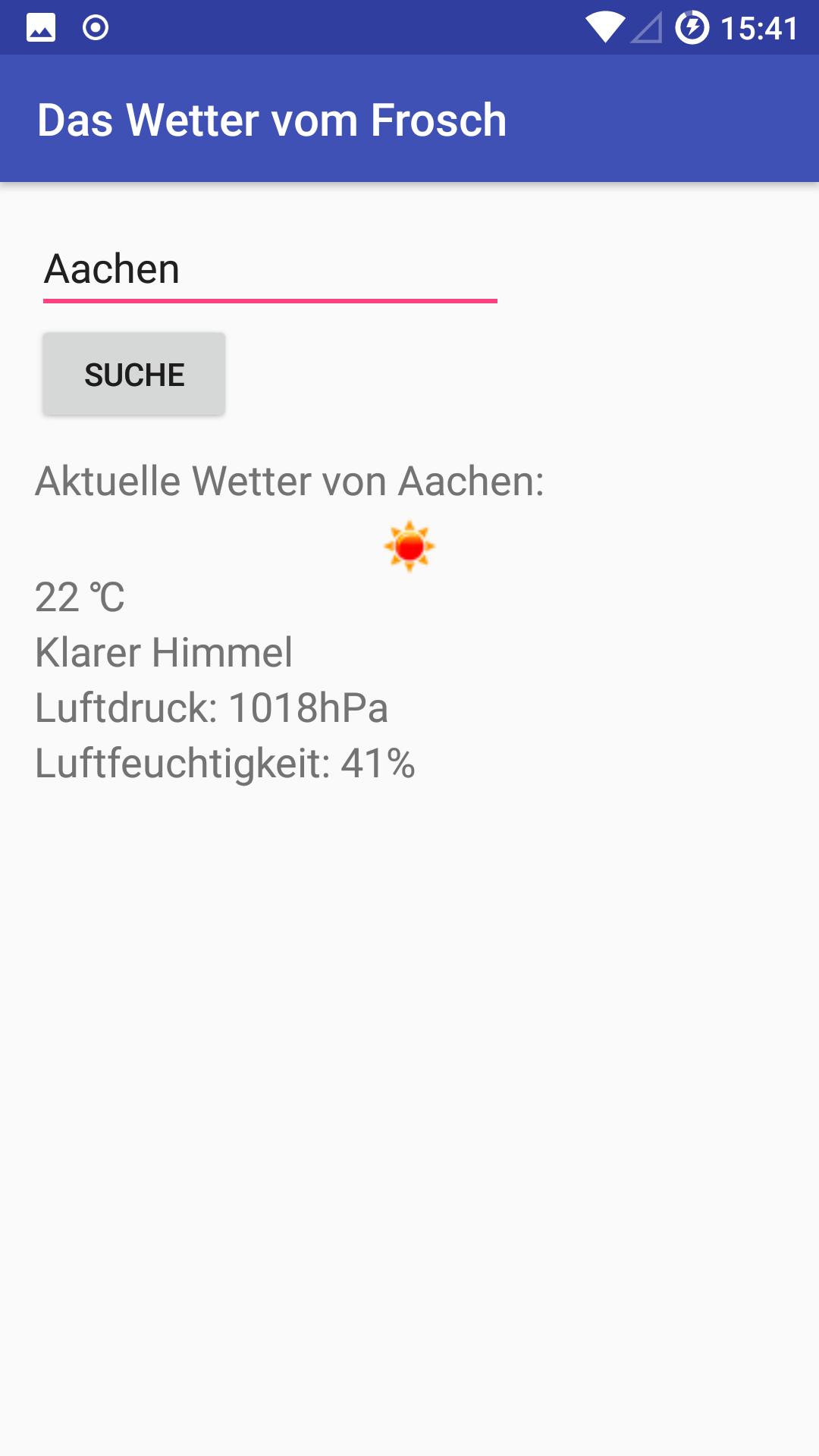Tap the screen record status bar icon
Viewport: 819px width, 1456px height.
click(x=94, y=27)
